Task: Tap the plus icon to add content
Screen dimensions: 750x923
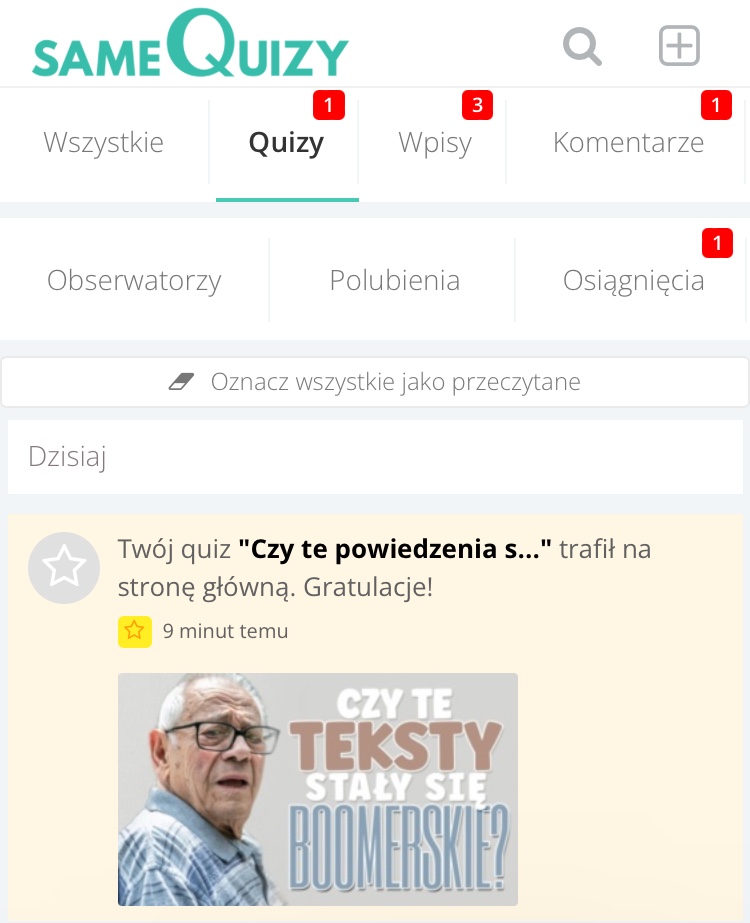Action: (x=679, y=46)
